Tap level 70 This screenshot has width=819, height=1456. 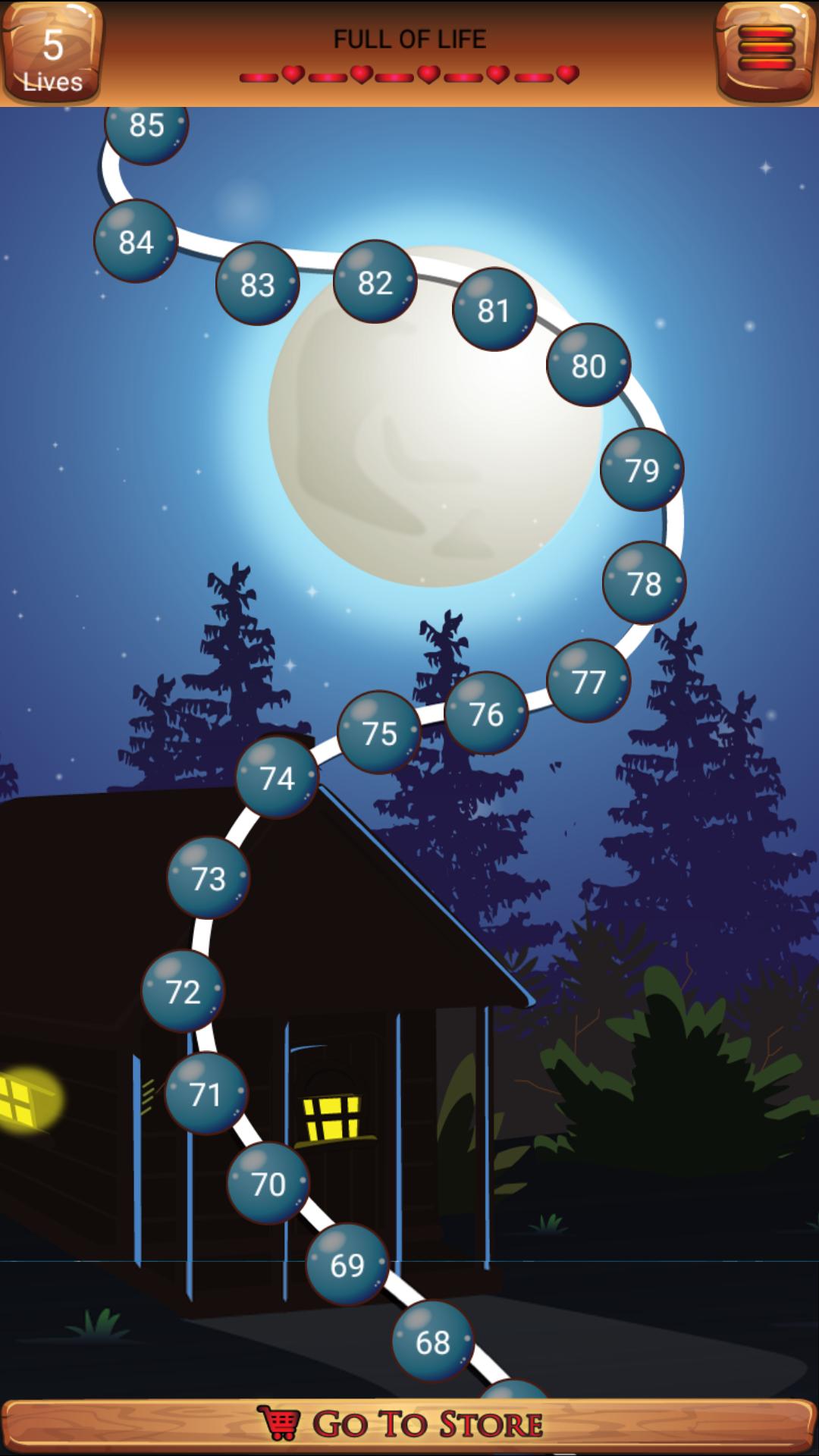268,1183
